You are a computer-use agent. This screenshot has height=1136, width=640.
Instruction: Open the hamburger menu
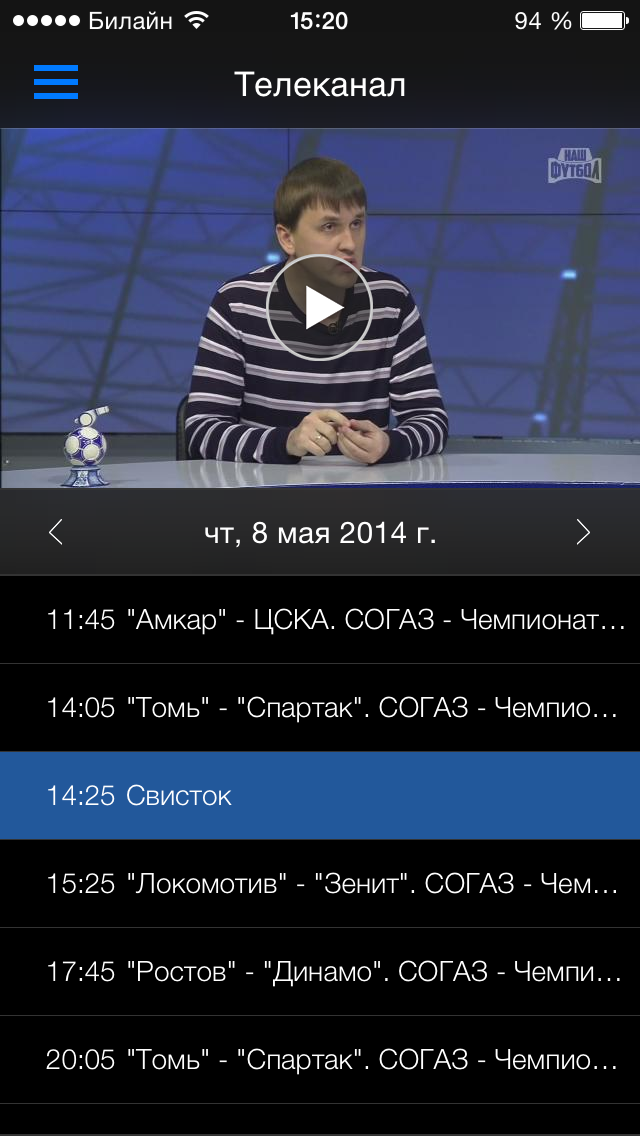56,82
